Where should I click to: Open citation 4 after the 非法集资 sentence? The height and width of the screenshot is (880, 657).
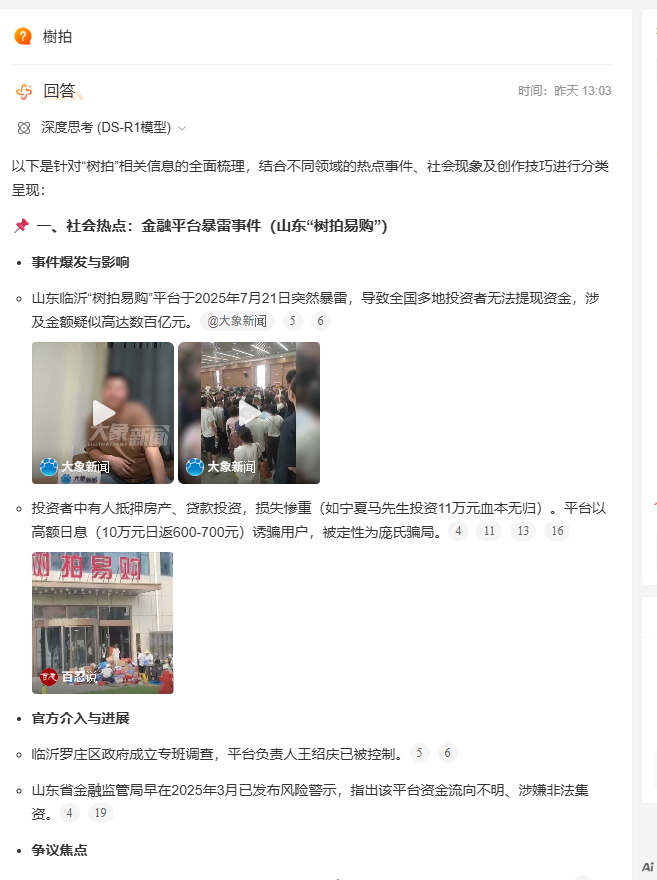pyautogui.click(x=69, y=813)
